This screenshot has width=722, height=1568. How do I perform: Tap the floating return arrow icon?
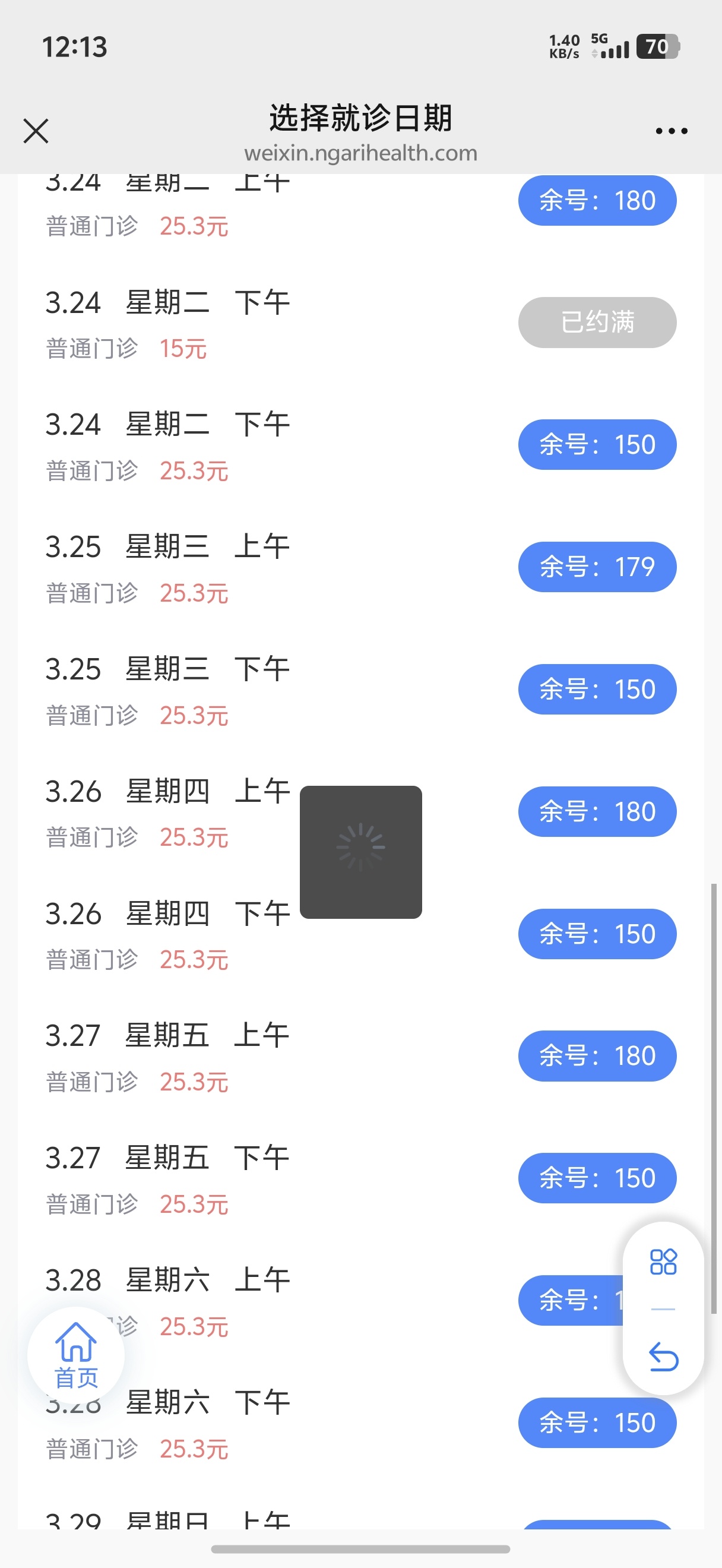(663, 1357)
